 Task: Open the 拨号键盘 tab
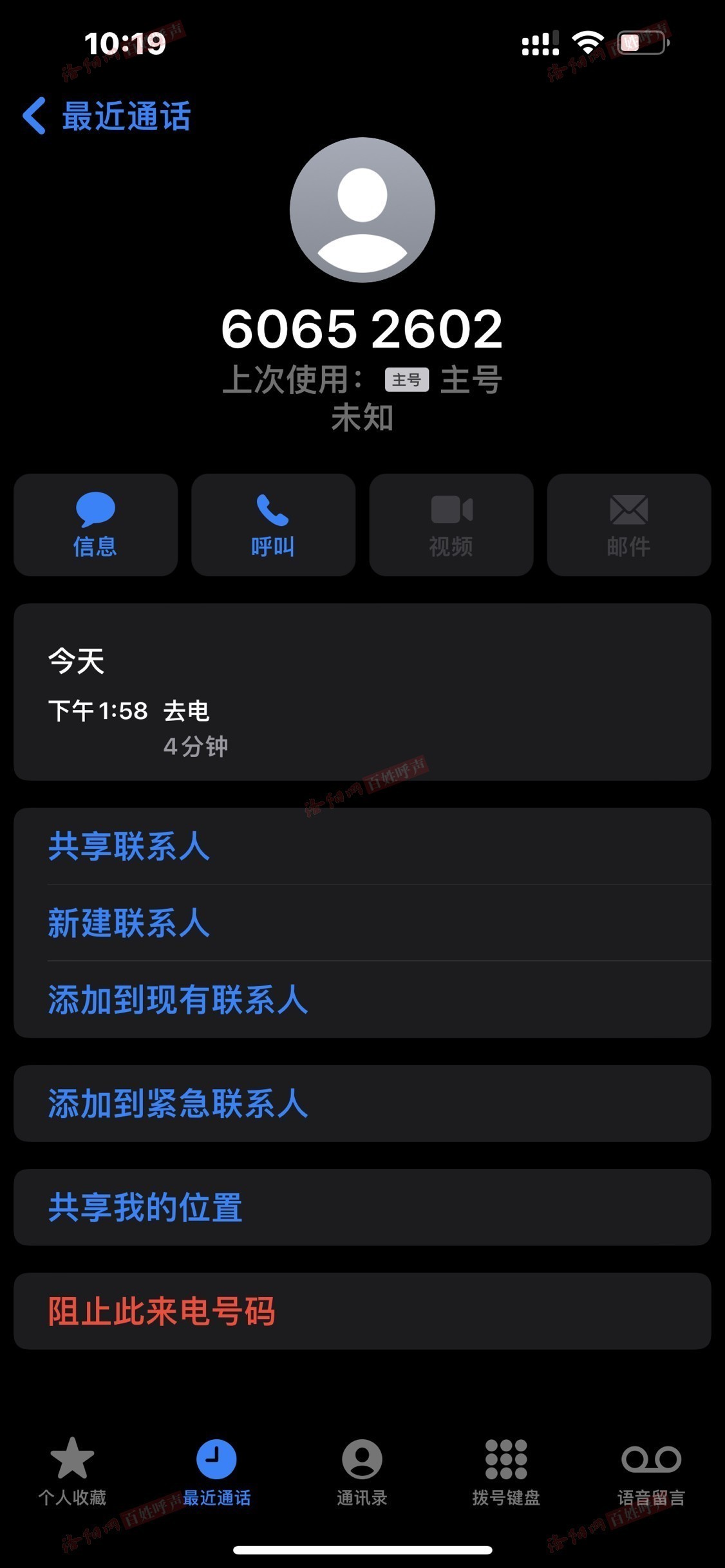tap(506, 1471)
